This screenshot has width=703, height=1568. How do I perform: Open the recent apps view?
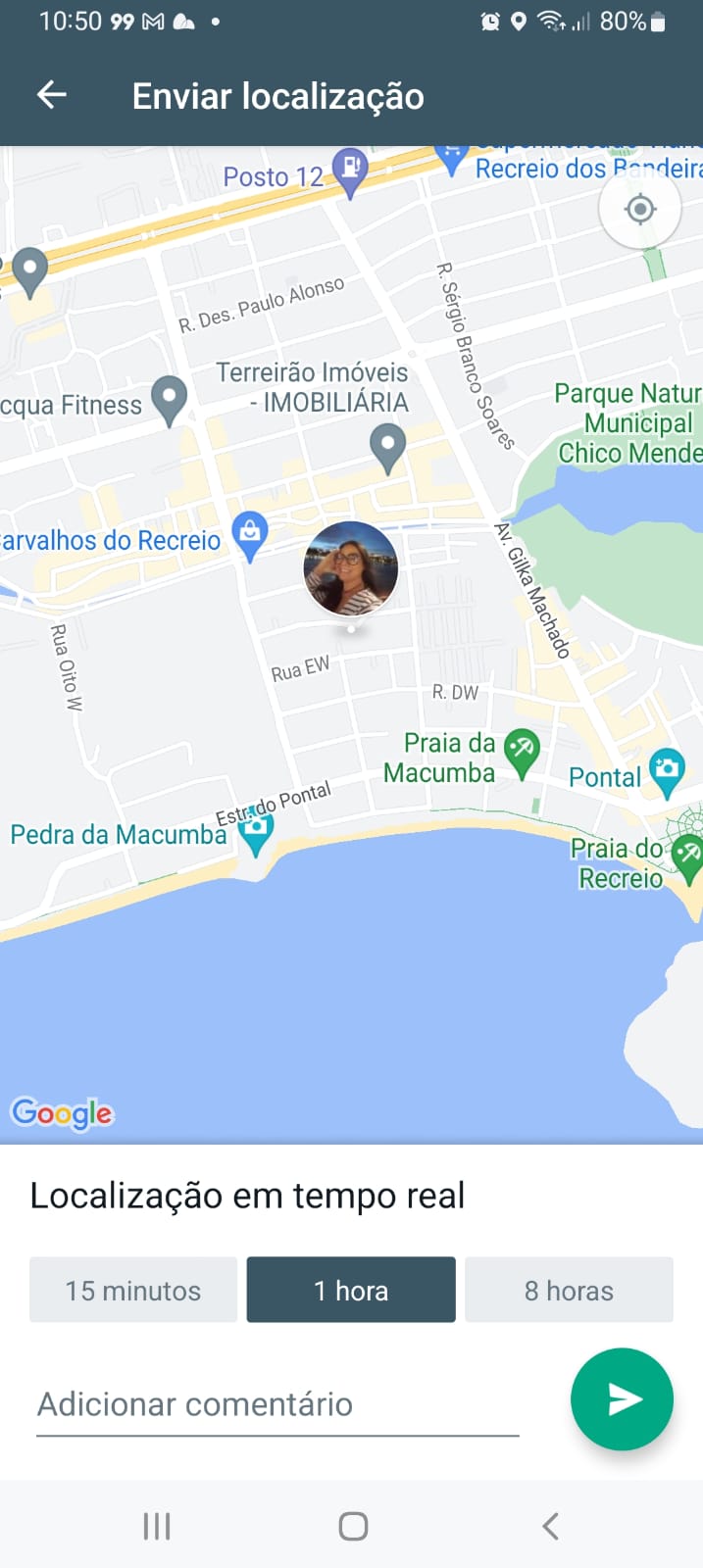coord(157,1526)
